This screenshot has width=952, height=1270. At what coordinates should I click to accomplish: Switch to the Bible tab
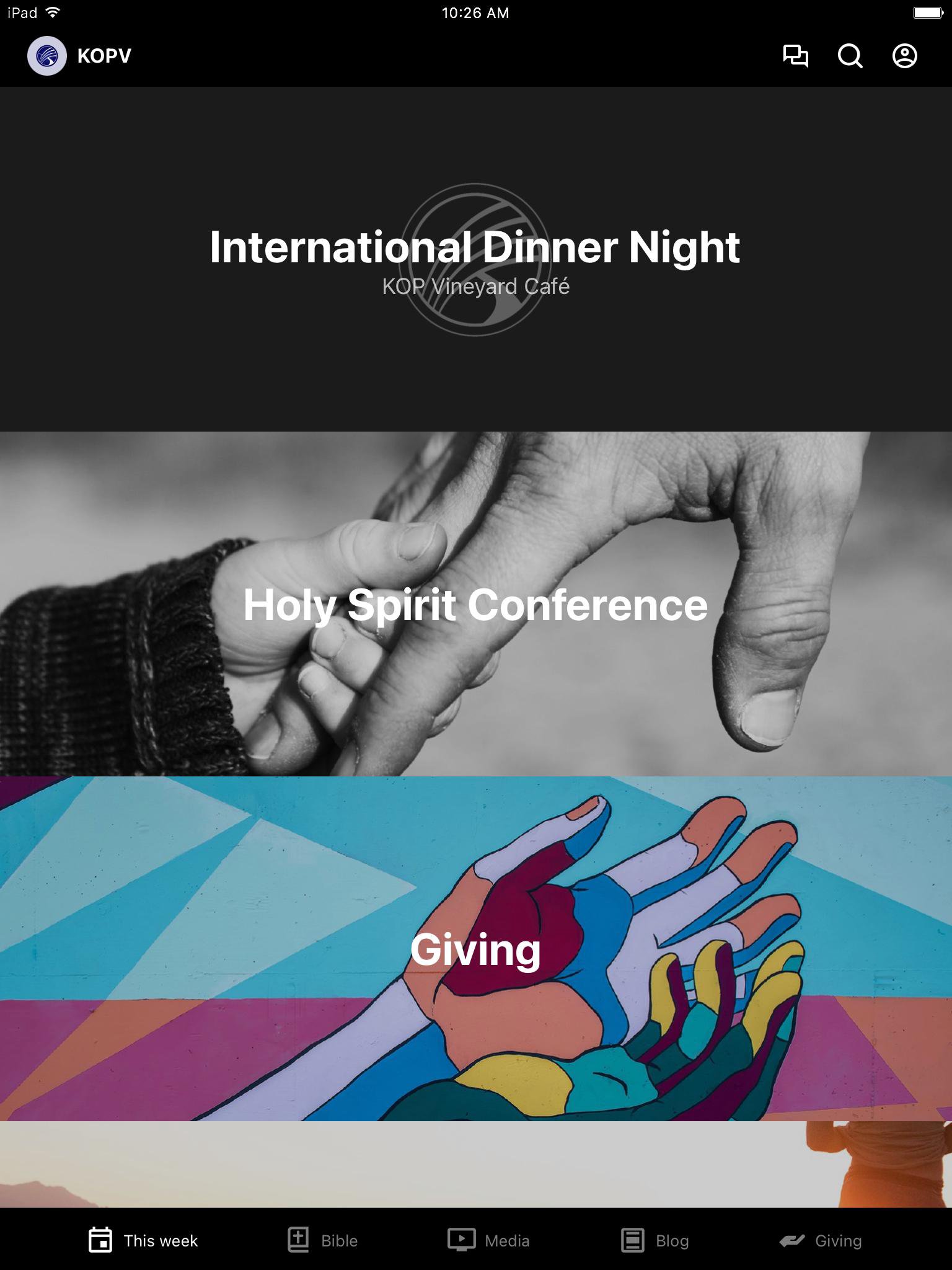click(x=323, y=1240)
